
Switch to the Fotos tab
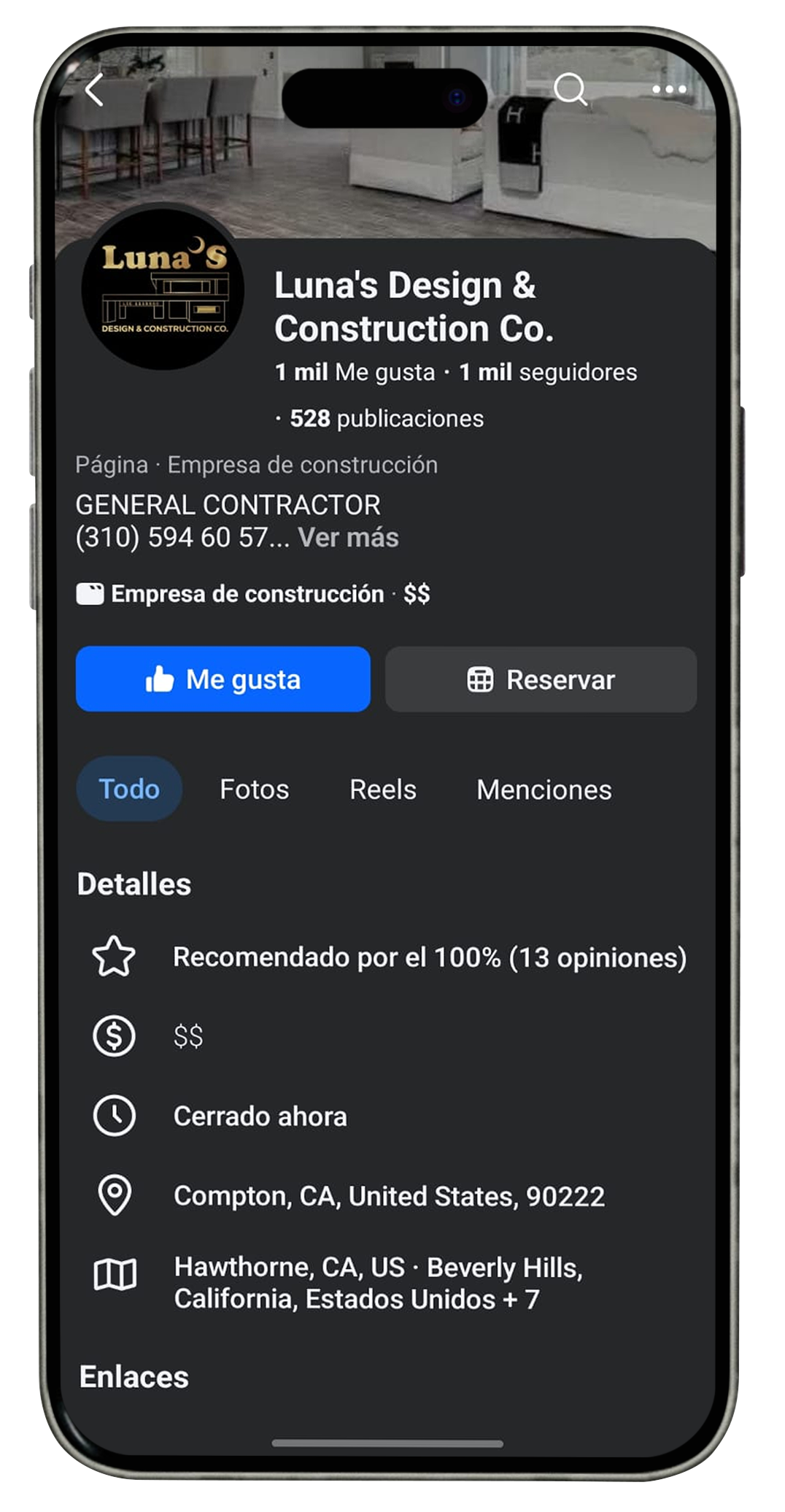tap(255, 790)
